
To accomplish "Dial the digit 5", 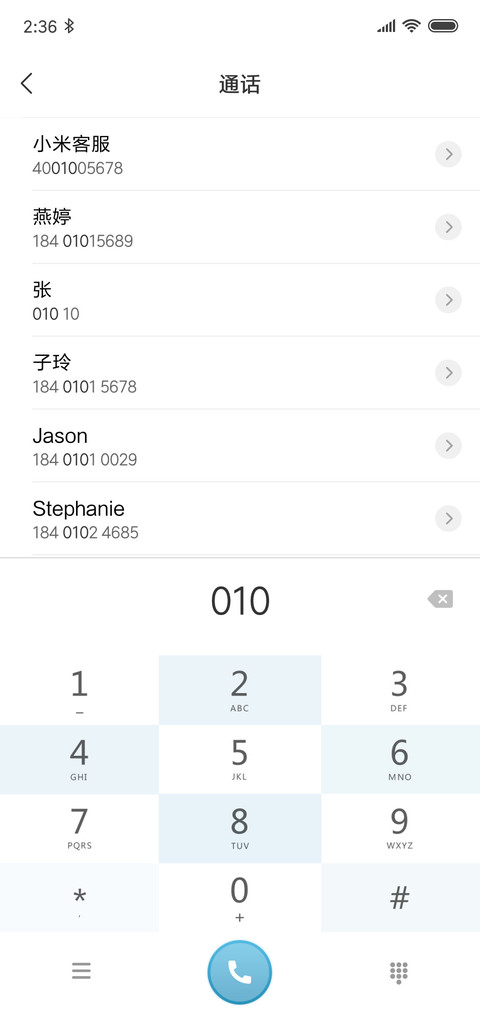I will (240, 759).
